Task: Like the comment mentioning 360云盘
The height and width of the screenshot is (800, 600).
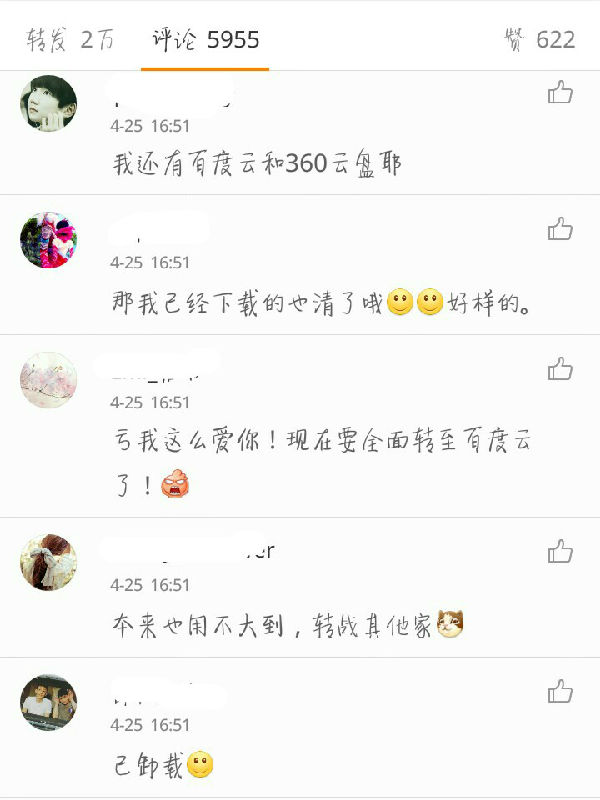Action: (560, 94)
